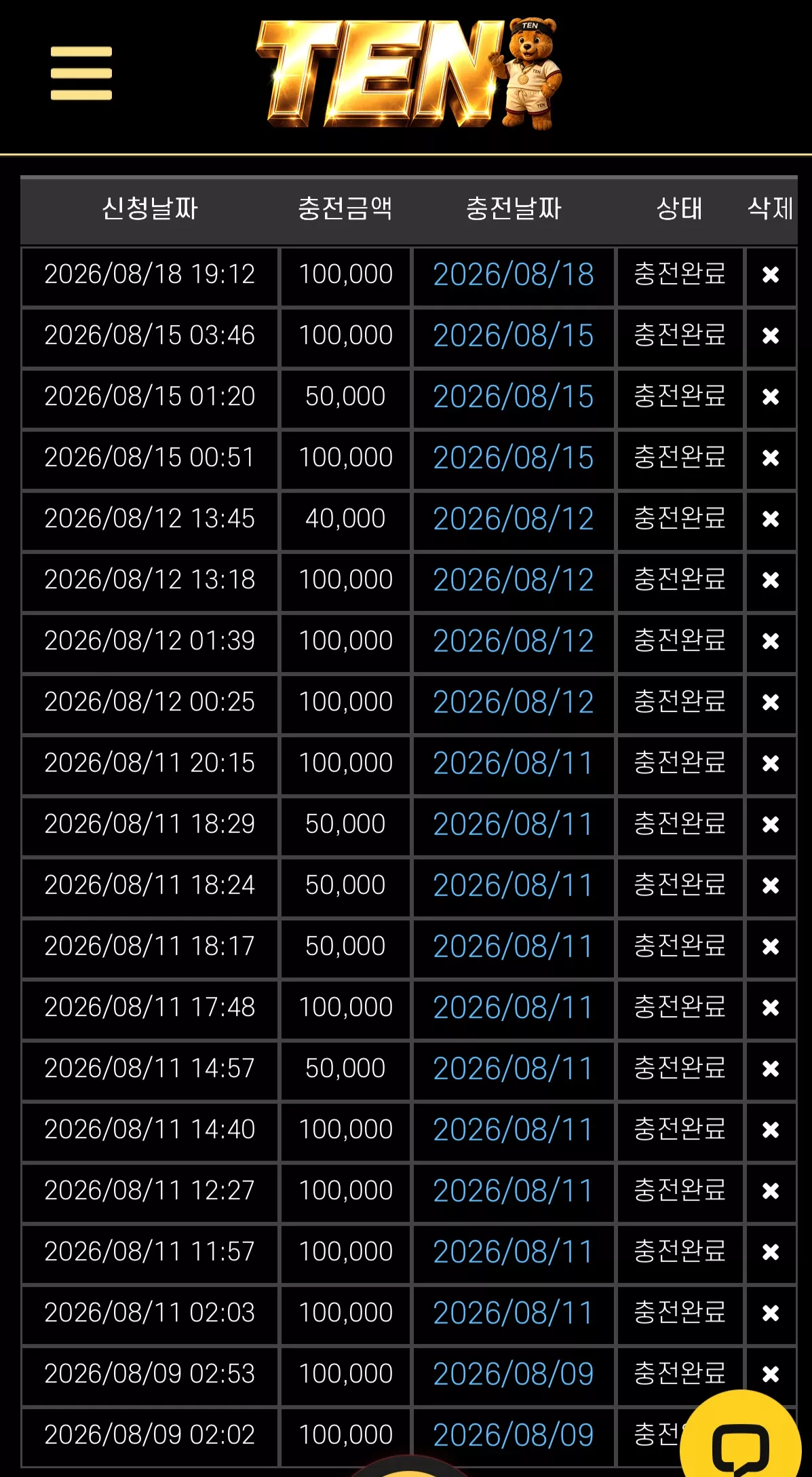This screenshot has width=812, height=1477.
Task: Remove the 2026/08/11 14:40 charge entry
Action: 771,1130
